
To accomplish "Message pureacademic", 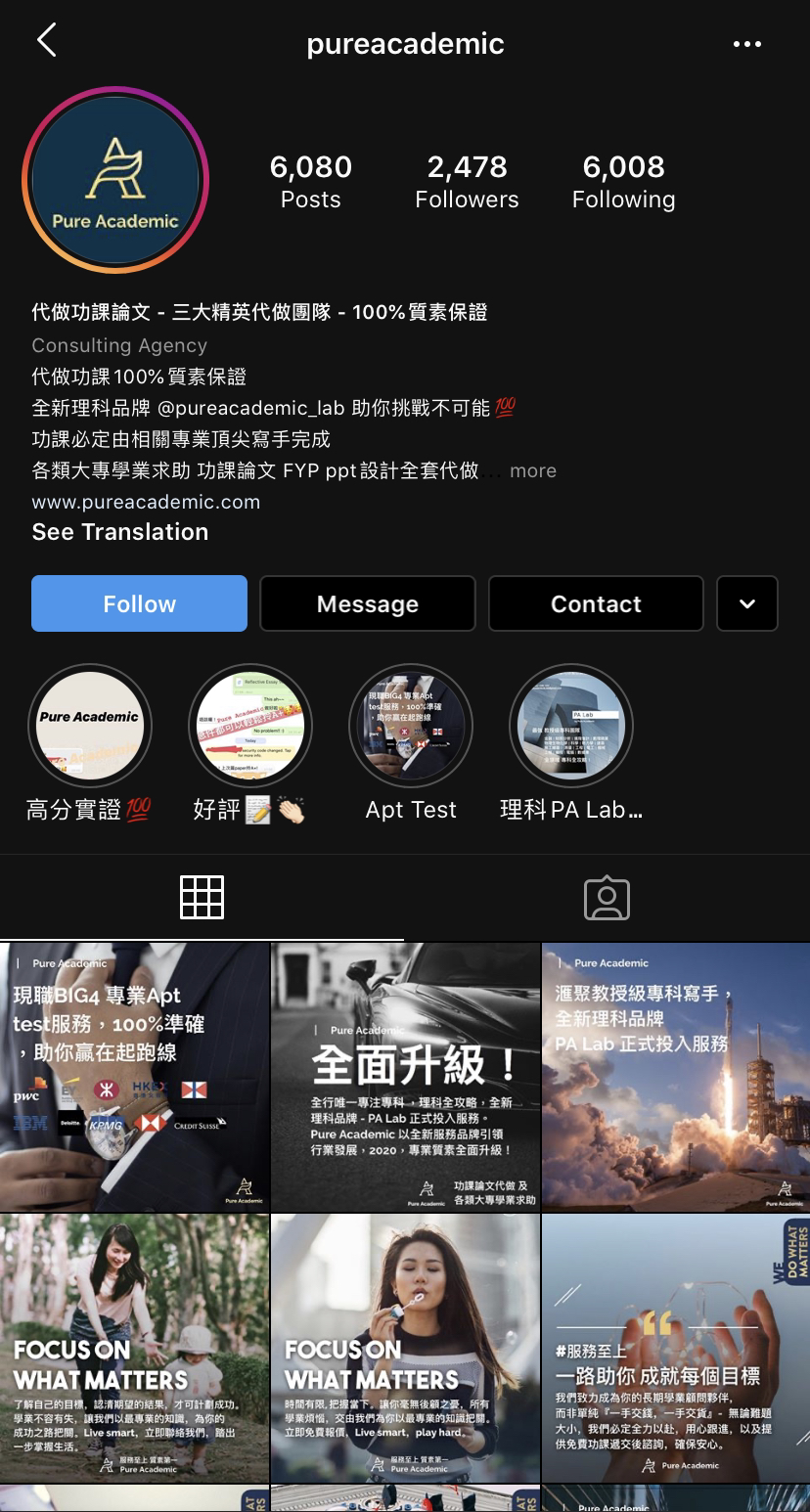I will click(x=367, y=603).
